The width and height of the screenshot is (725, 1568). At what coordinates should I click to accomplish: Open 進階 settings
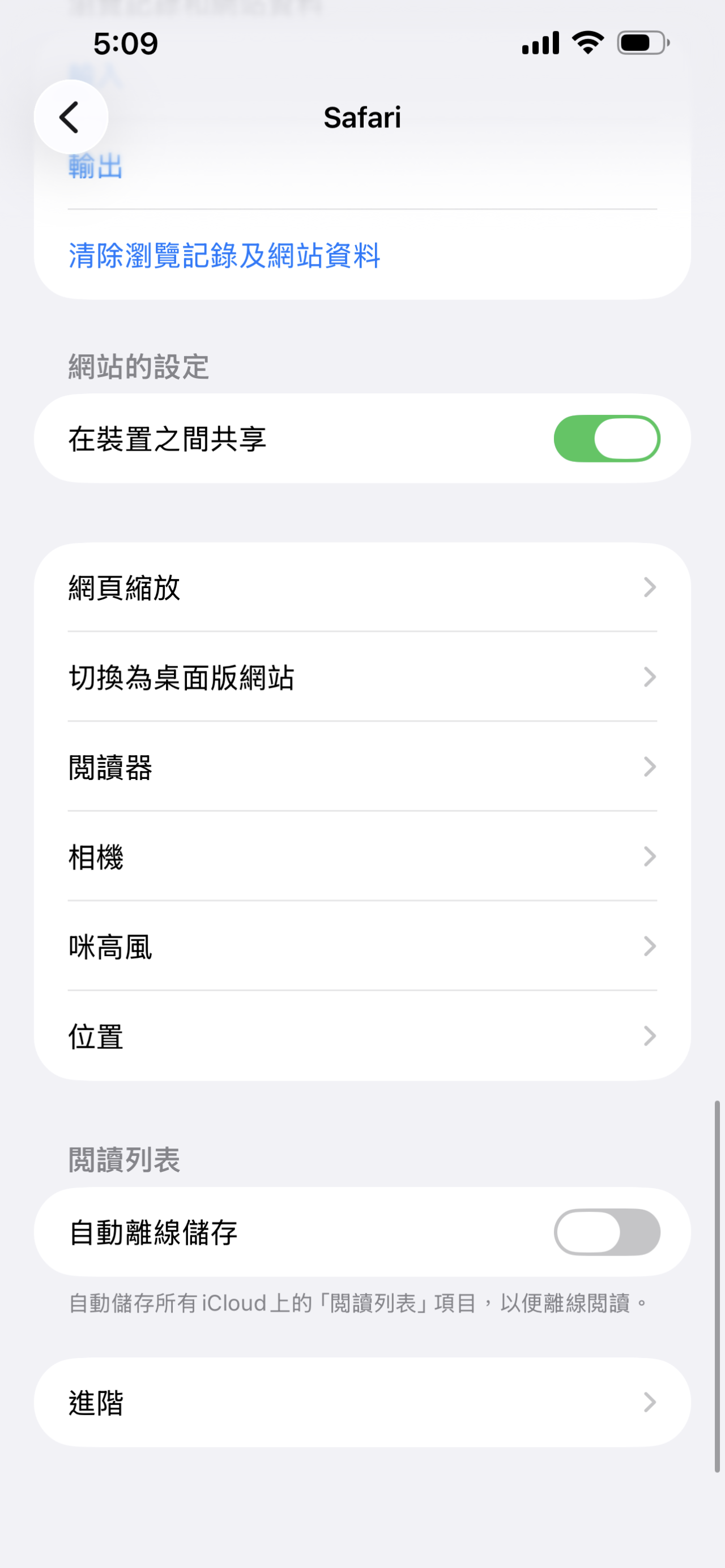[362, 1403]
